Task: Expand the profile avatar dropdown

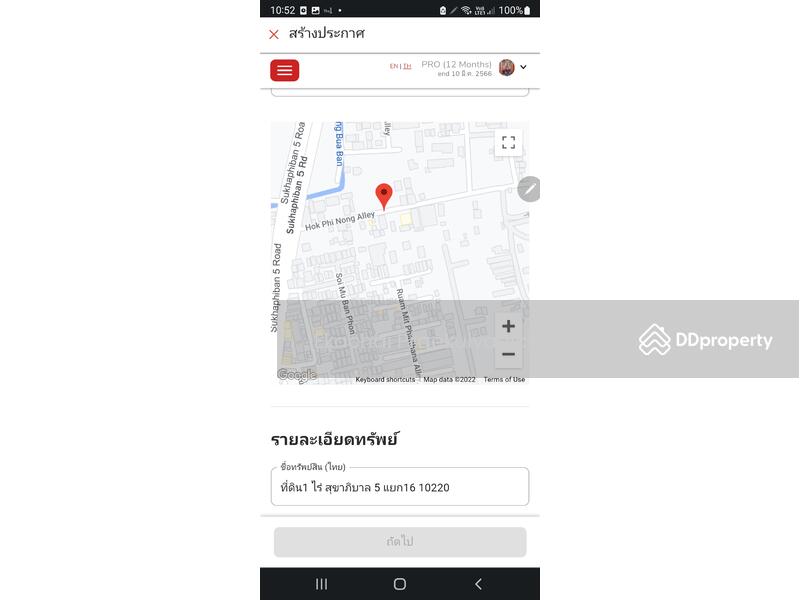Action: point(523,68)
